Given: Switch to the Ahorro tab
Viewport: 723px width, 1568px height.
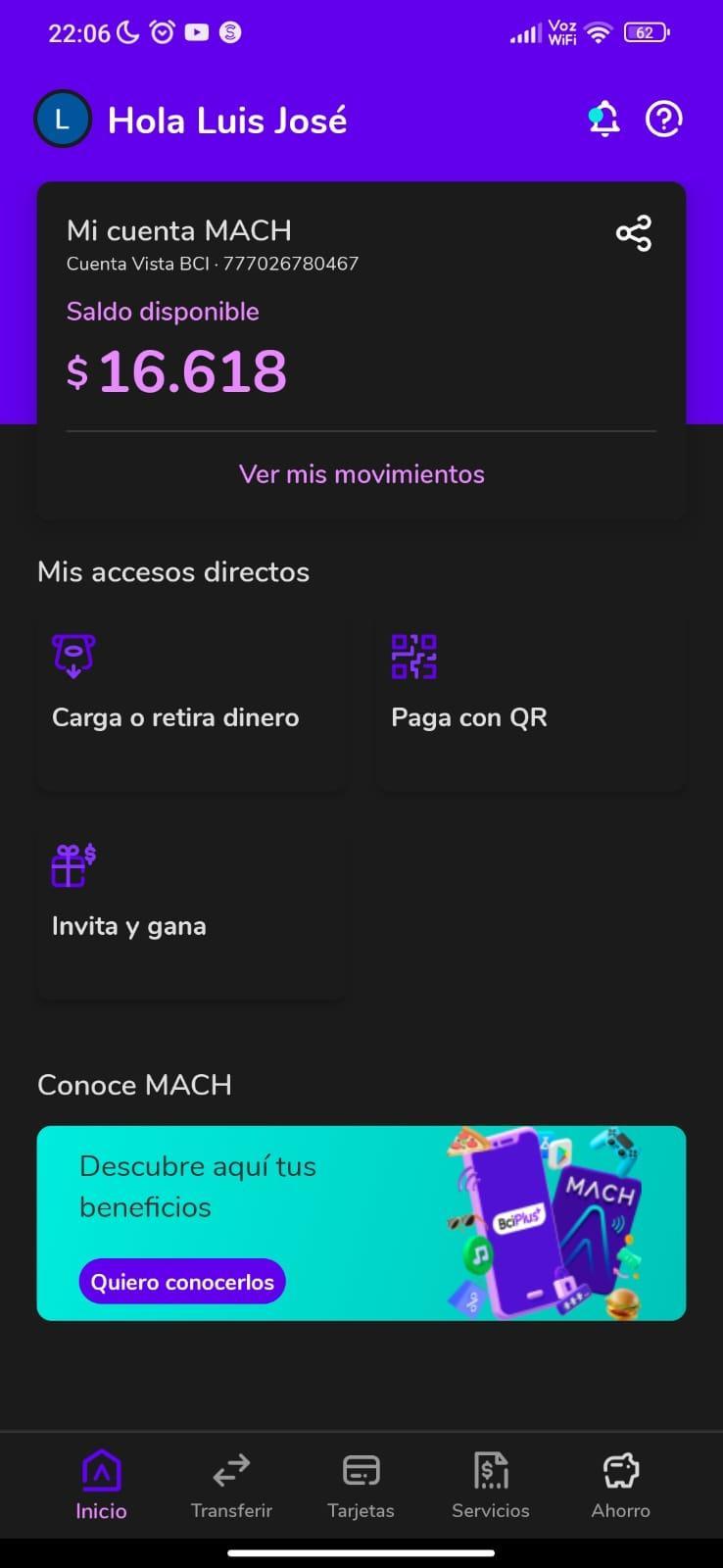Looking at the screenshot, I should [620, 1485].
